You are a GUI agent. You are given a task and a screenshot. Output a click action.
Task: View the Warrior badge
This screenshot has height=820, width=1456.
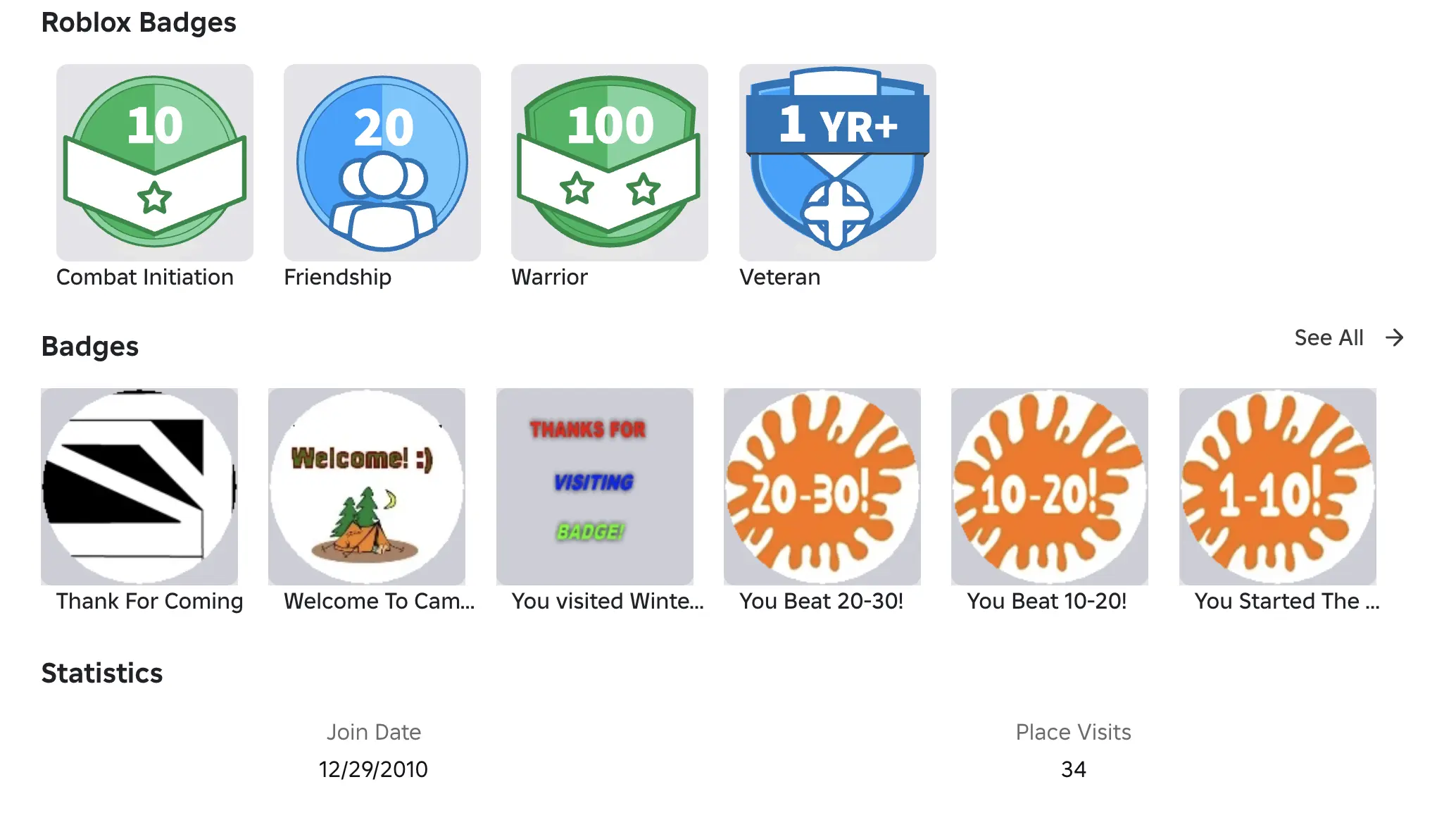[x=609, y=163]
